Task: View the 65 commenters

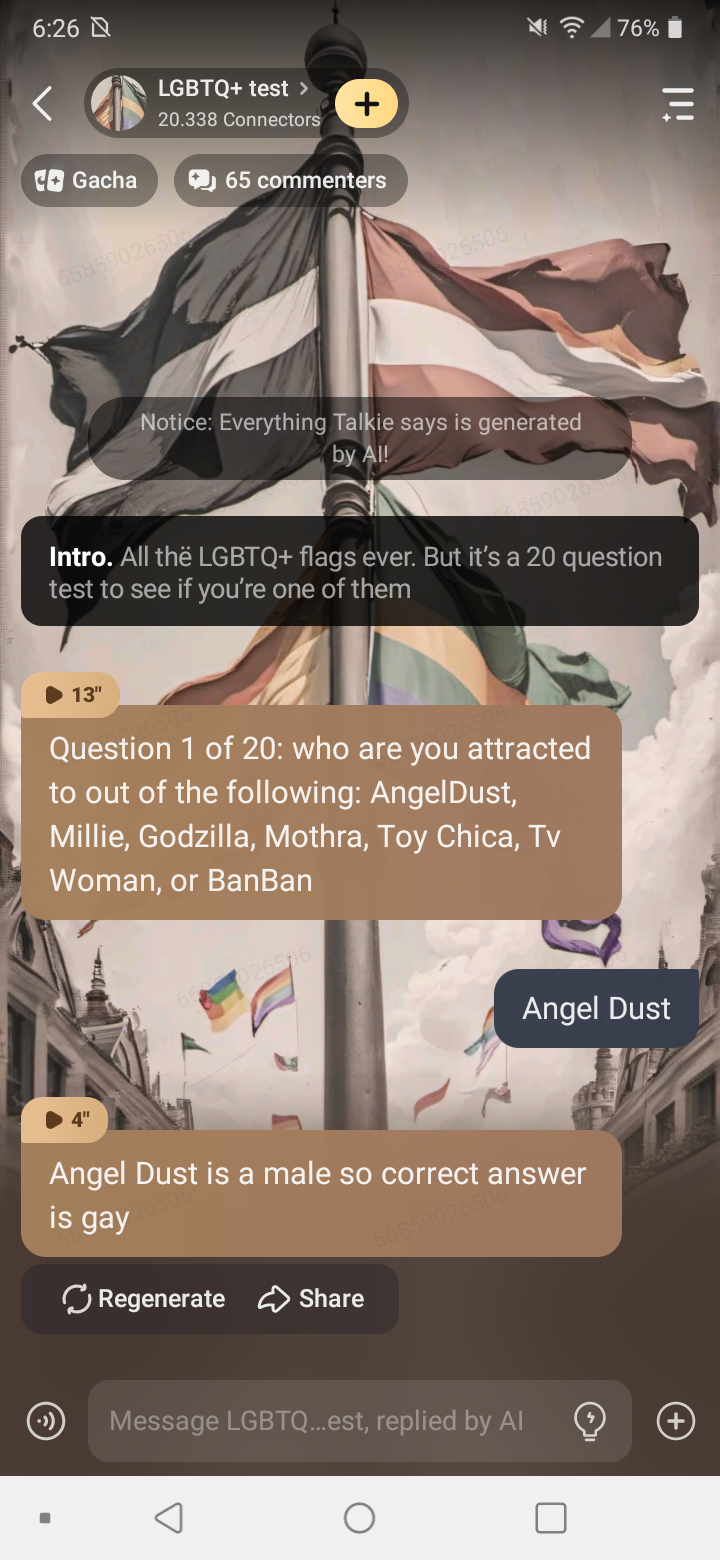Action: 290,181
